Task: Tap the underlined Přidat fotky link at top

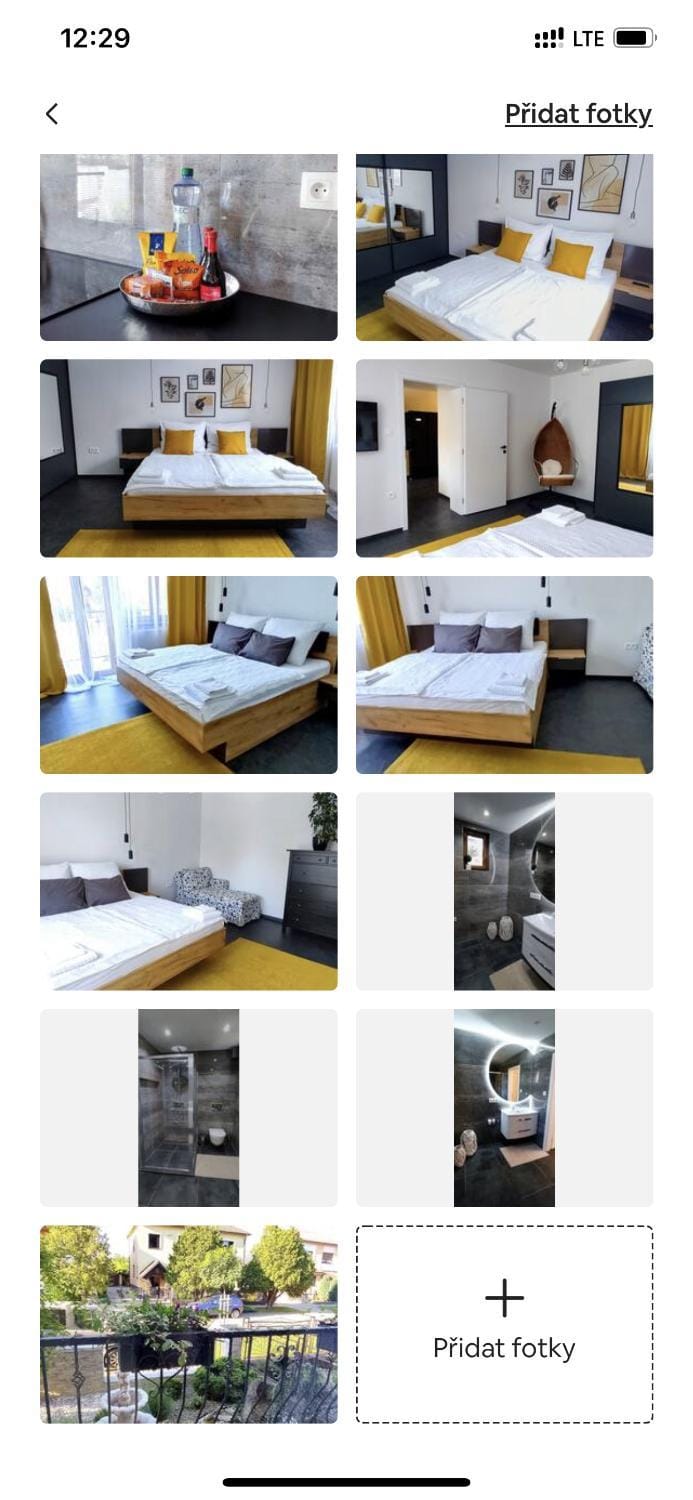Action: coord(578,114)
